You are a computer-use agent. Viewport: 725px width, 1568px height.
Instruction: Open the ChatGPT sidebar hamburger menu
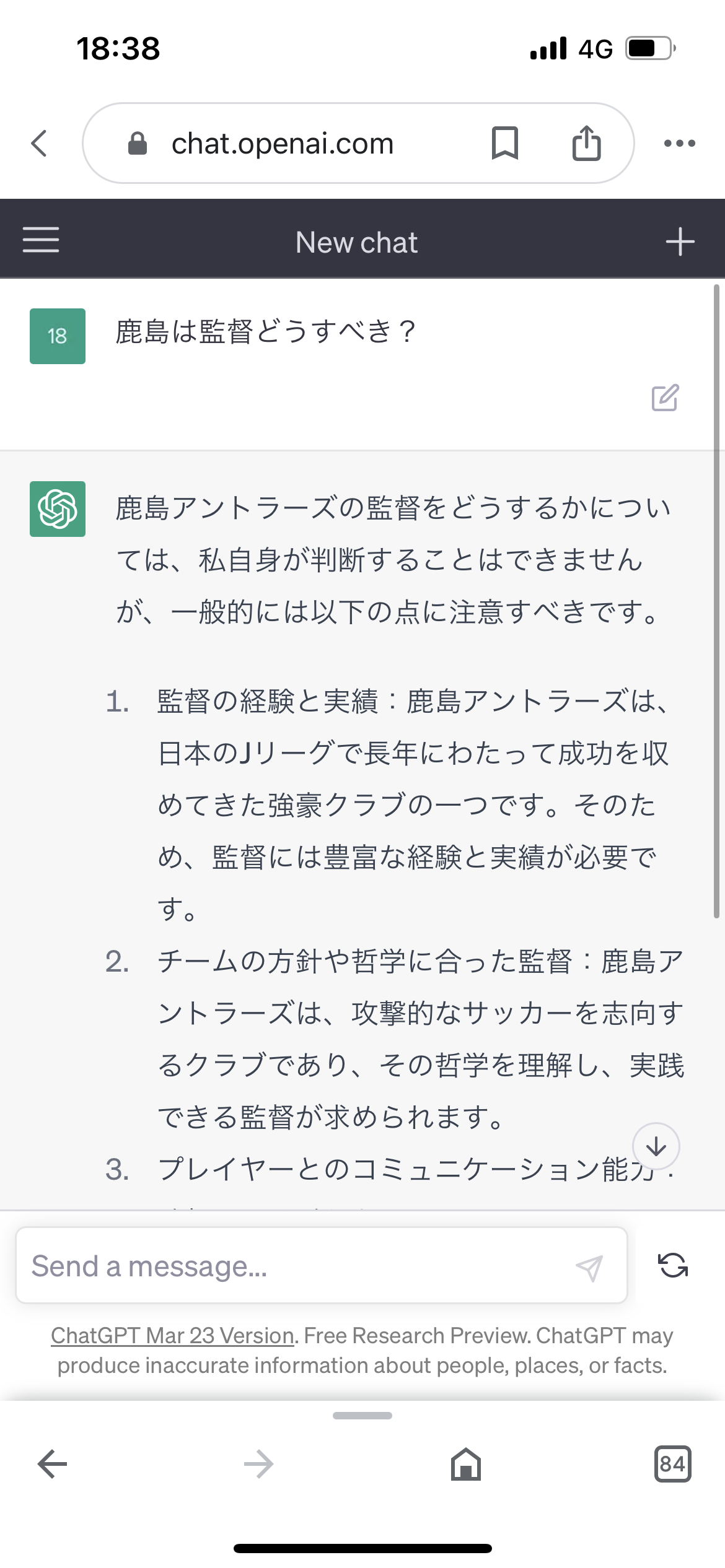point(41,240)
